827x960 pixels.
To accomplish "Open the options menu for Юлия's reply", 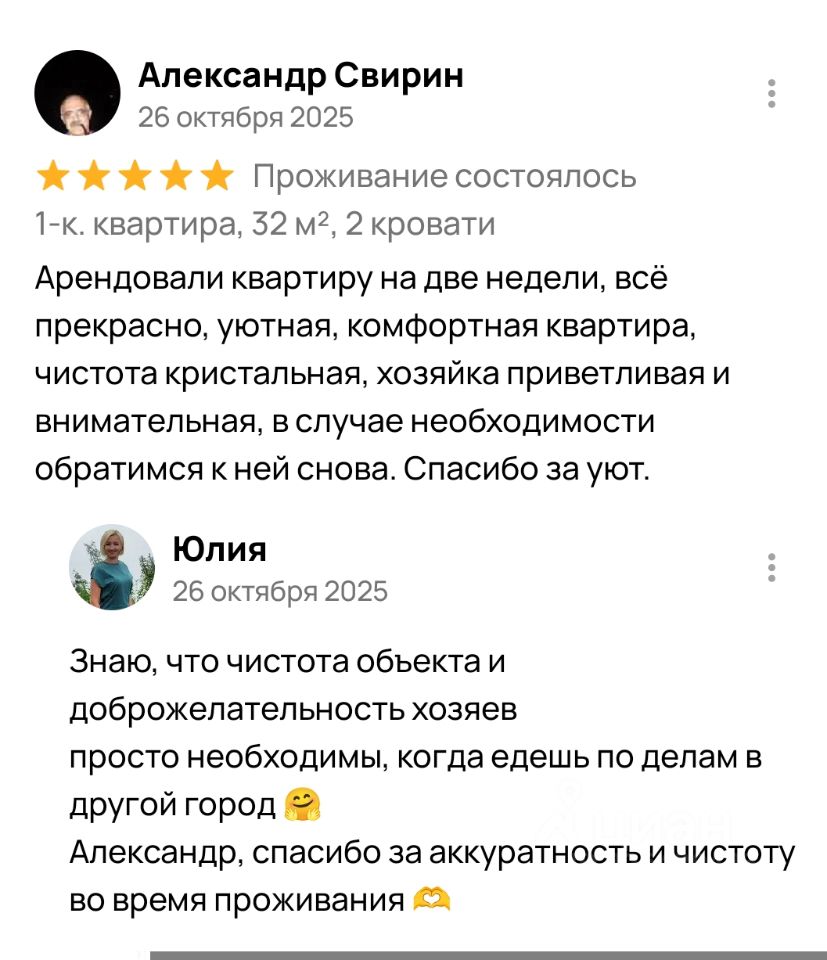I will pyautogui.click(x=771, y=567).
